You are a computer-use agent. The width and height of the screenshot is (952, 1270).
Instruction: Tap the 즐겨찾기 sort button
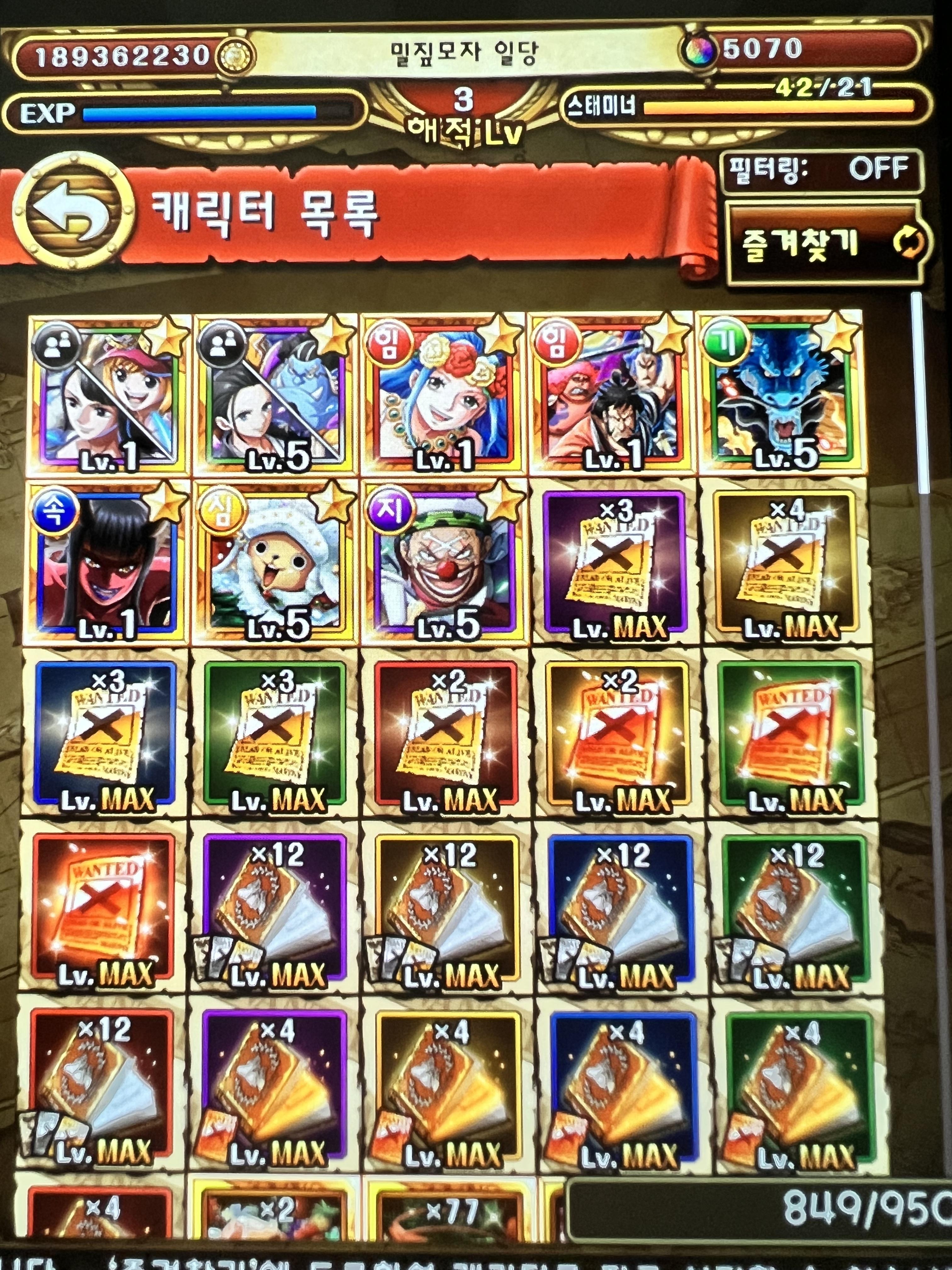coord(825,244)
